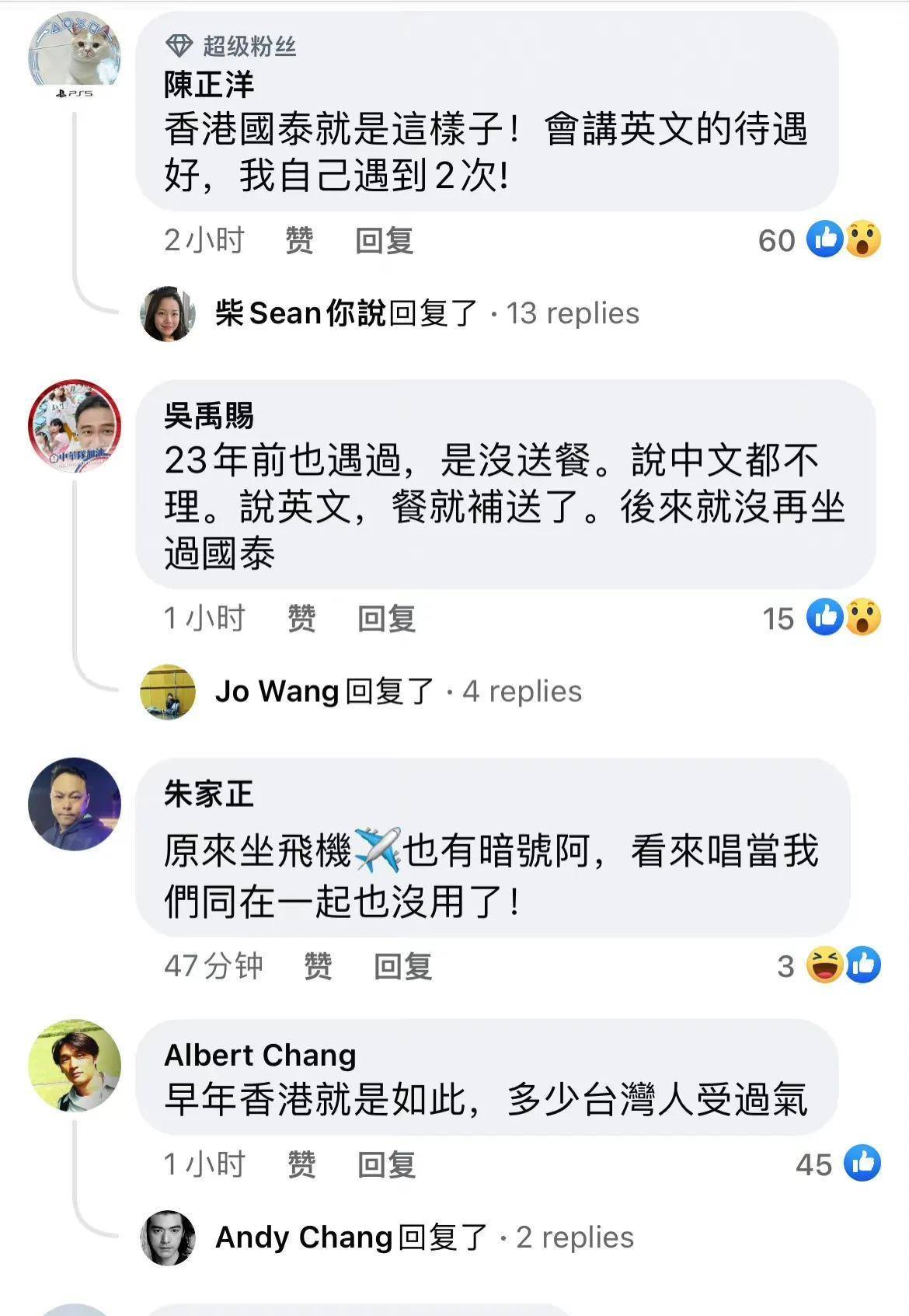This screenshot has height=1316, width=909.
Task: View reactions on 吳禹賜's comment
Action: 843,618
